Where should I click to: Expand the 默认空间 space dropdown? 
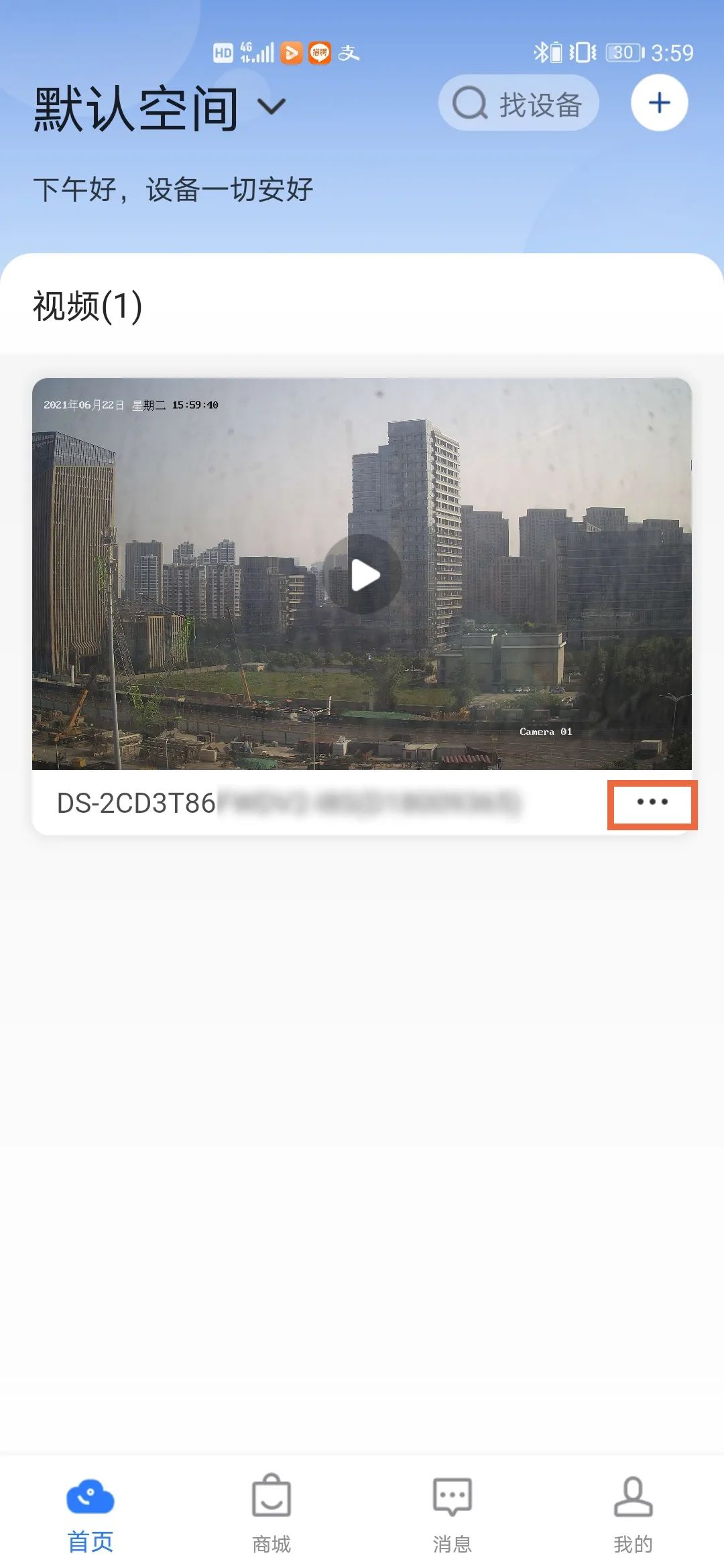[271, 107]
